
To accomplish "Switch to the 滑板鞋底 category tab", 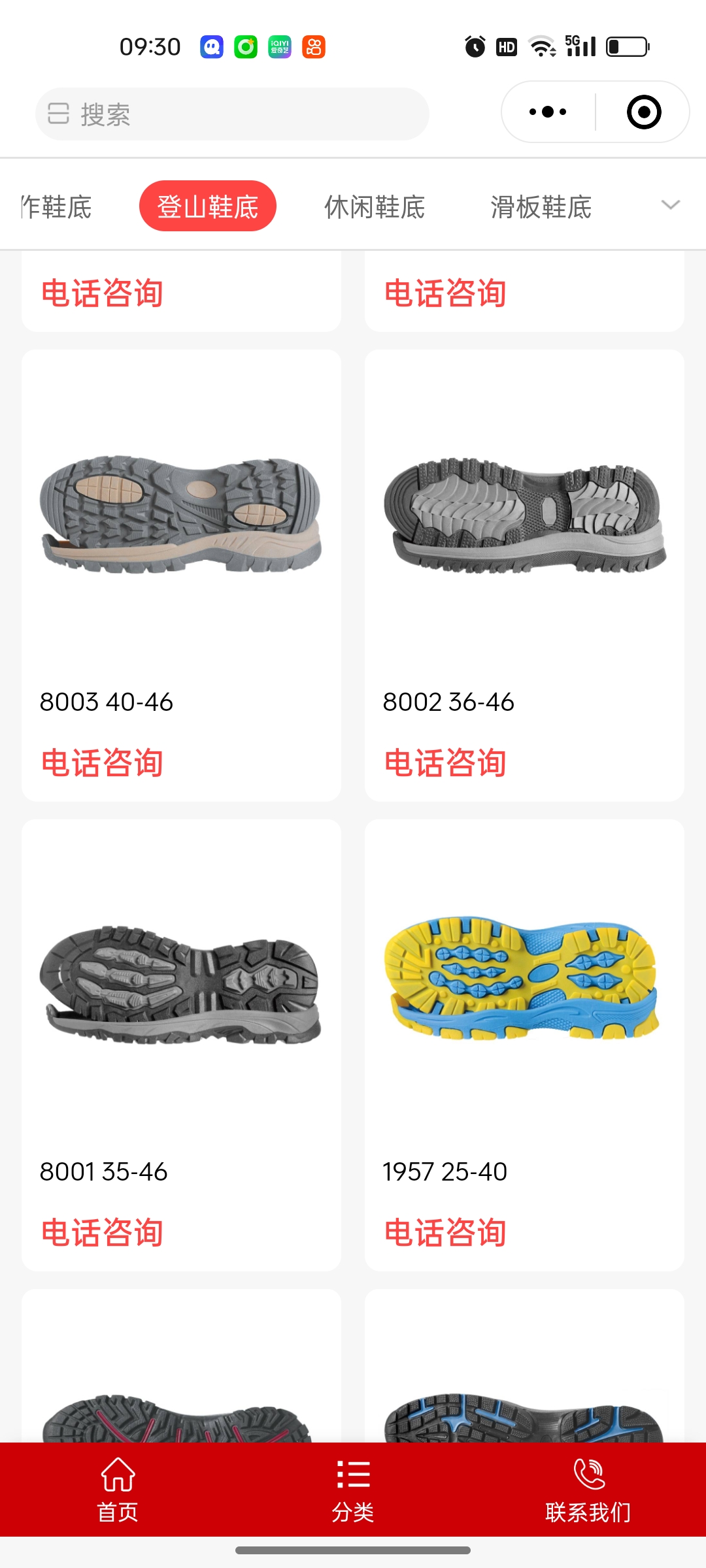I will click(541, 207).
